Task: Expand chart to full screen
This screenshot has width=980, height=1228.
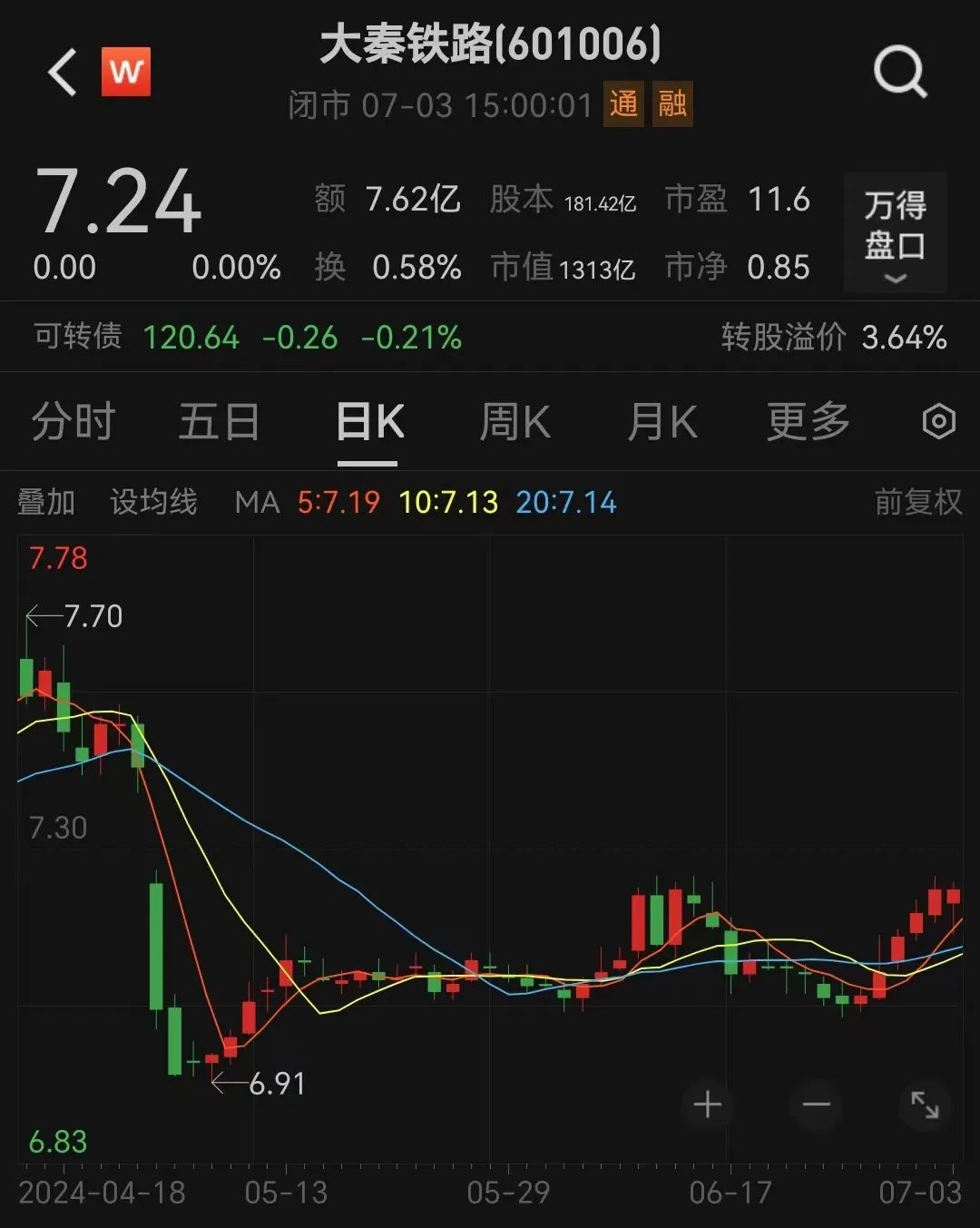Action: click(925, 1105)
